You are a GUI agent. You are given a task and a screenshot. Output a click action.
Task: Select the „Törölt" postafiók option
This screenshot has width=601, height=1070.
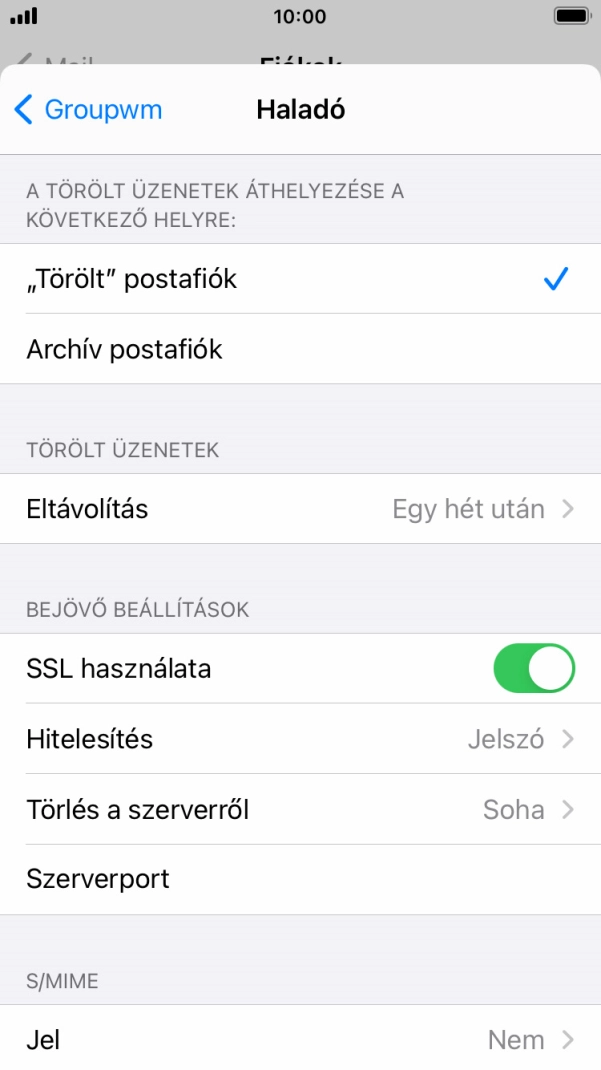coord(300,278)
